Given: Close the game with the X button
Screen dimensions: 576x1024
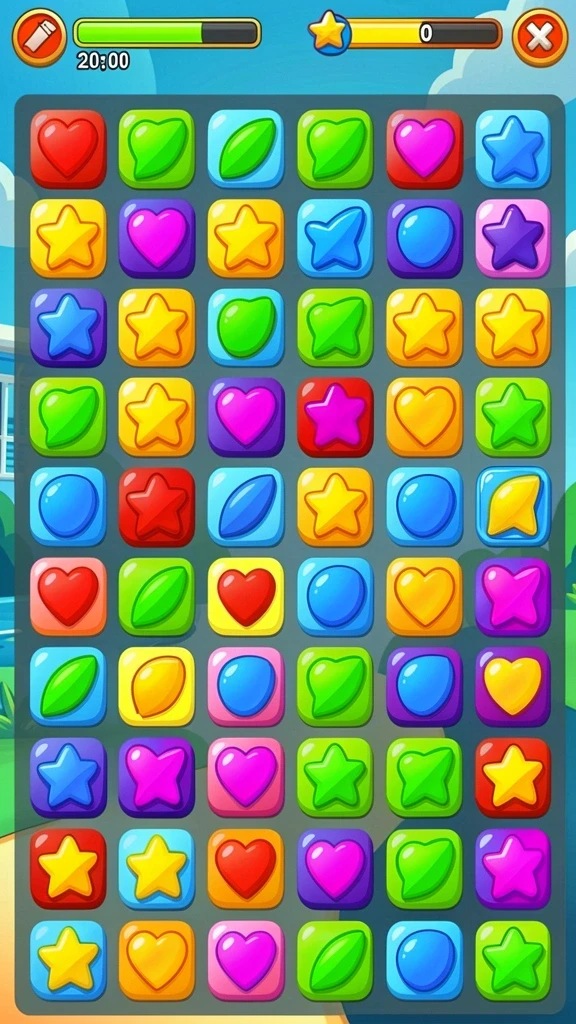Looking at the screenshot, I should pos(539,37).
